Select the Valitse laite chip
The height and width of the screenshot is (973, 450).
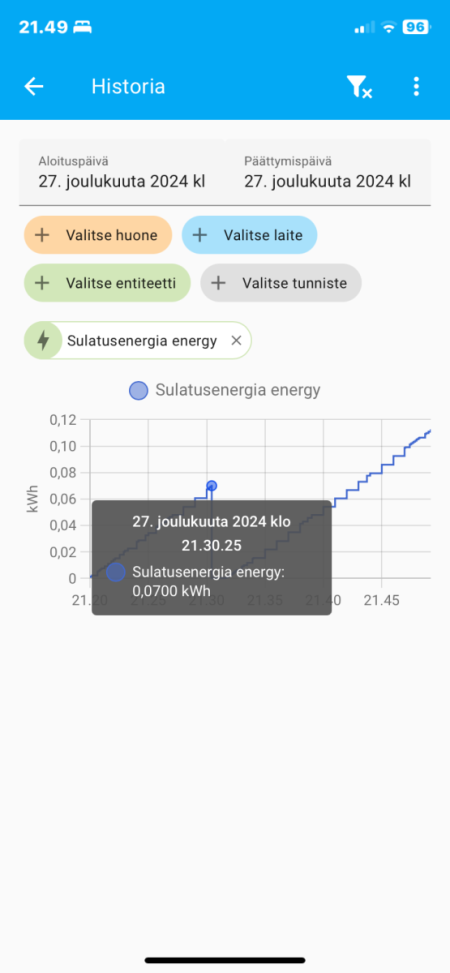click(250, 235)
